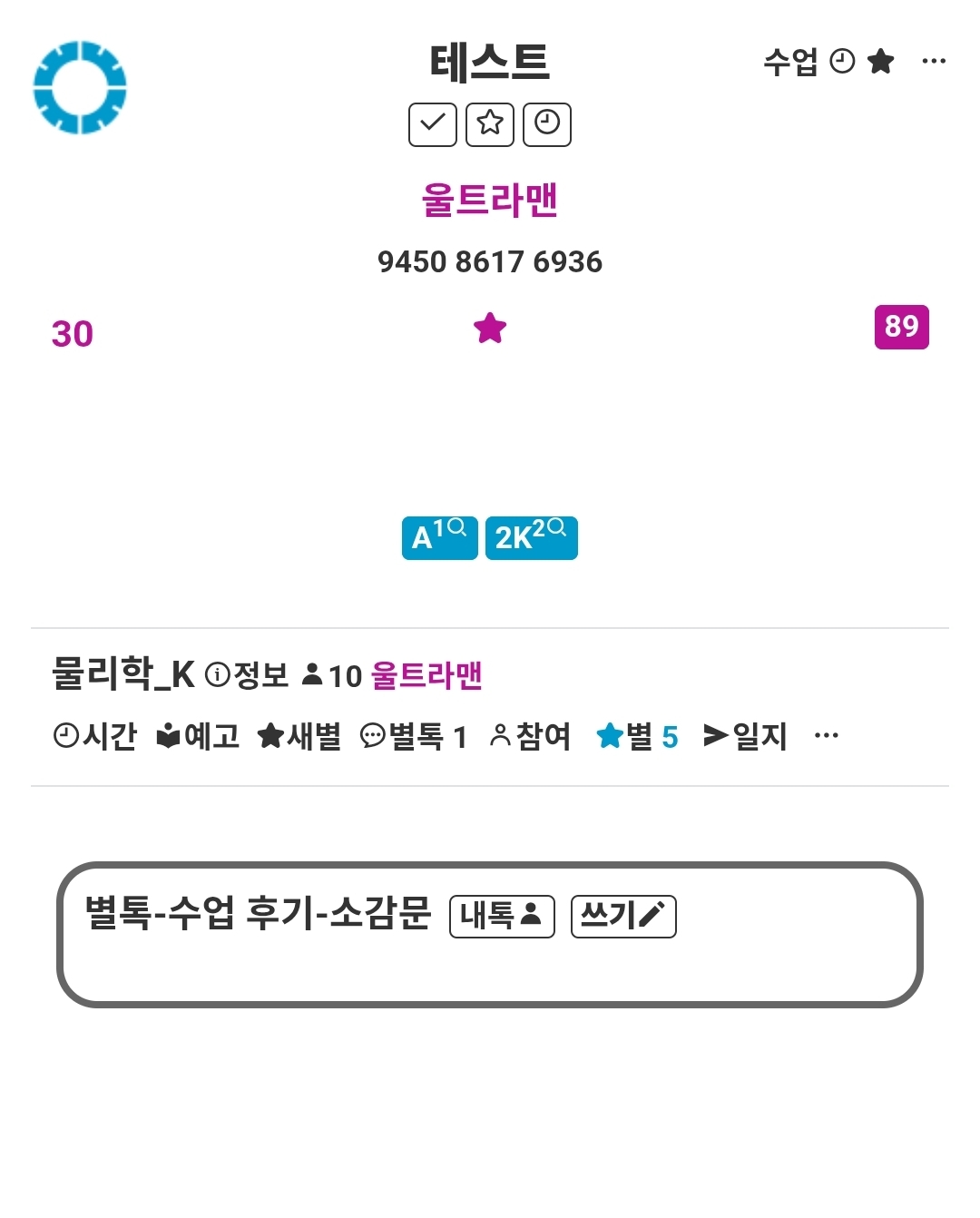Viewport: 980px width, 1218px height.
Task: Open 별톡 1 messages
Action: pyautogui.click(x=414, y=736)
